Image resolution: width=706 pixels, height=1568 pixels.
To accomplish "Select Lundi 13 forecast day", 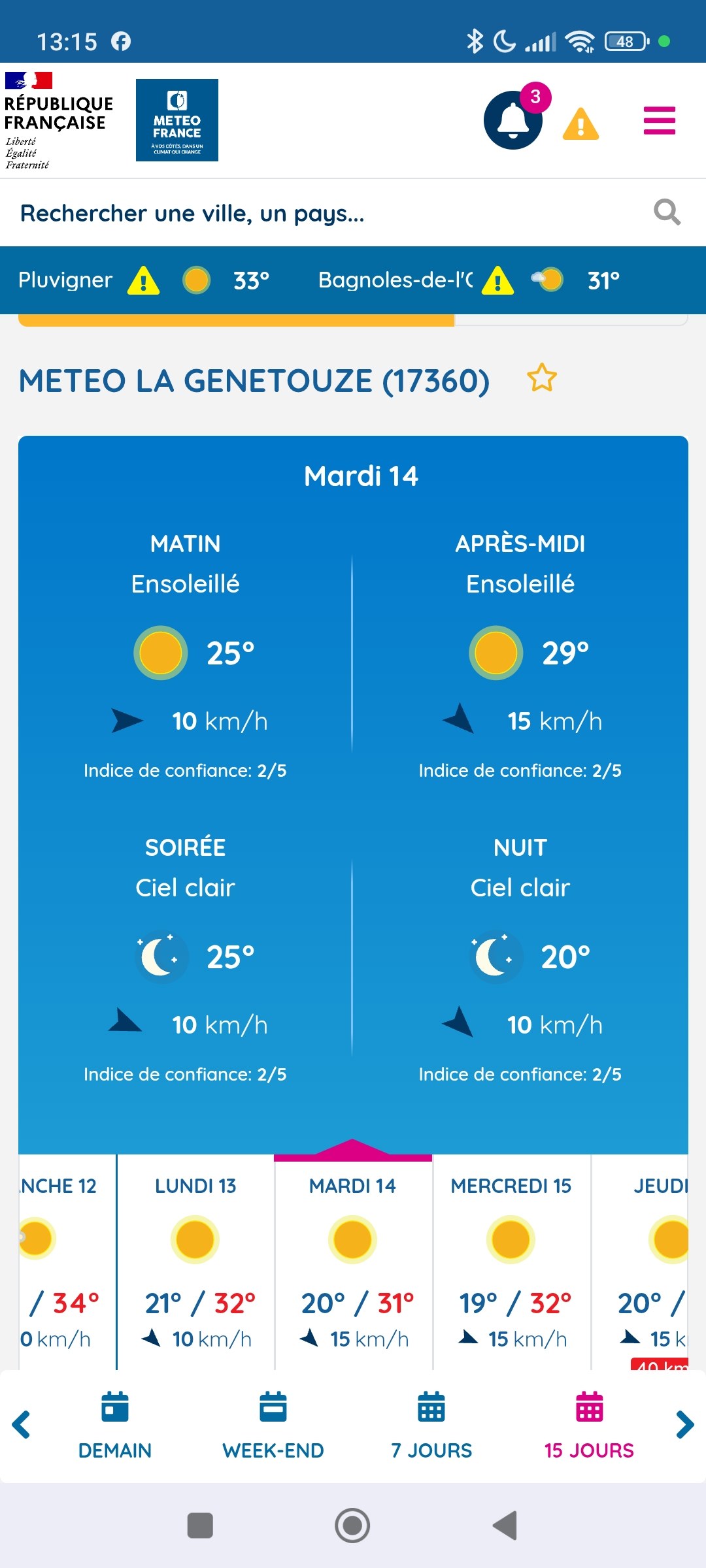I will point(195,1261).
